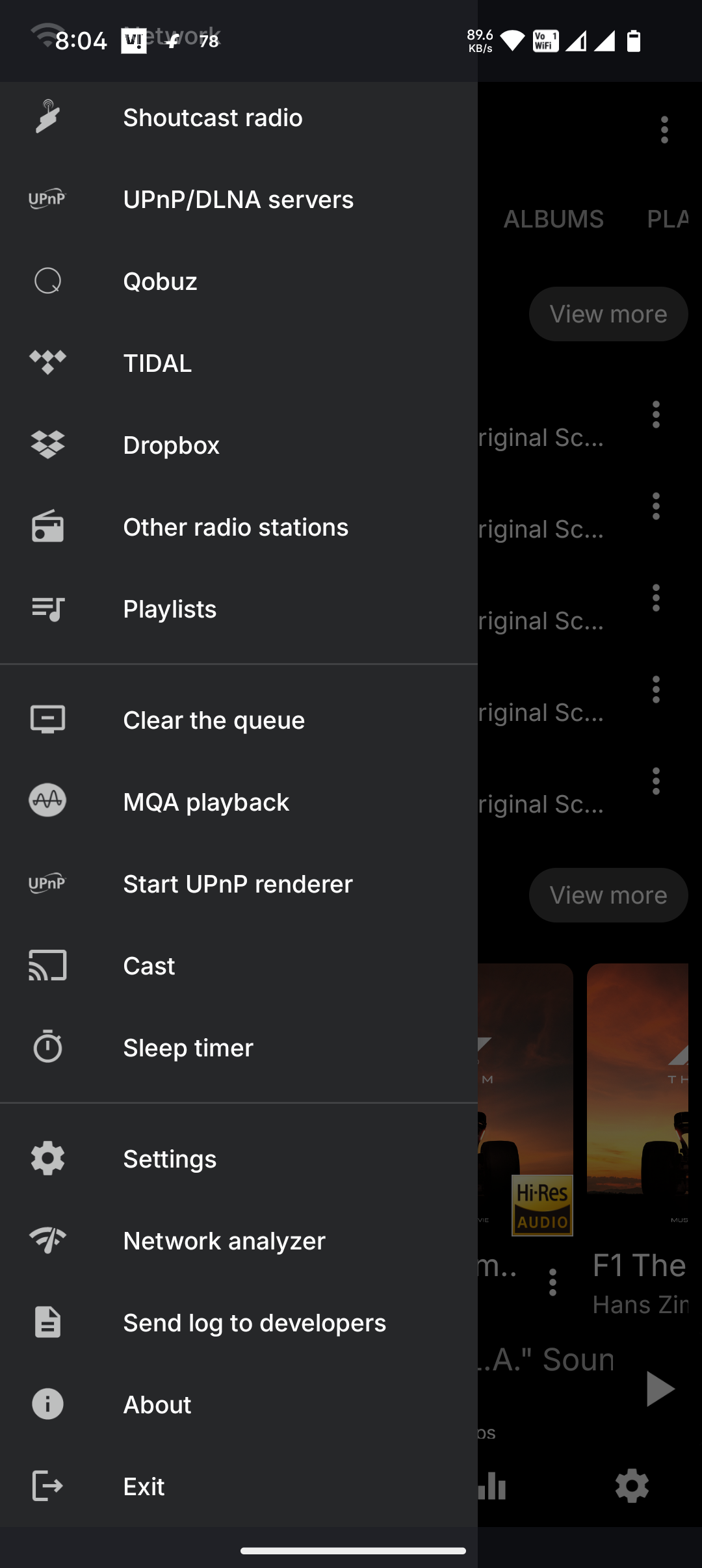Open Shoutcast radio

(213, 118)
